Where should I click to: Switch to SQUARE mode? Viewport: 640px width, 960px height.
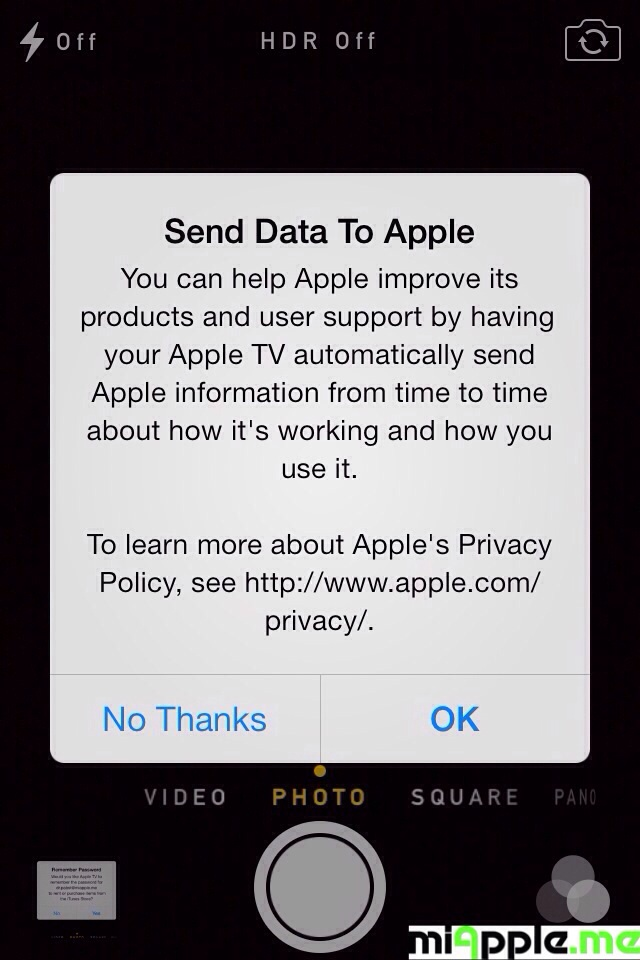465,797
